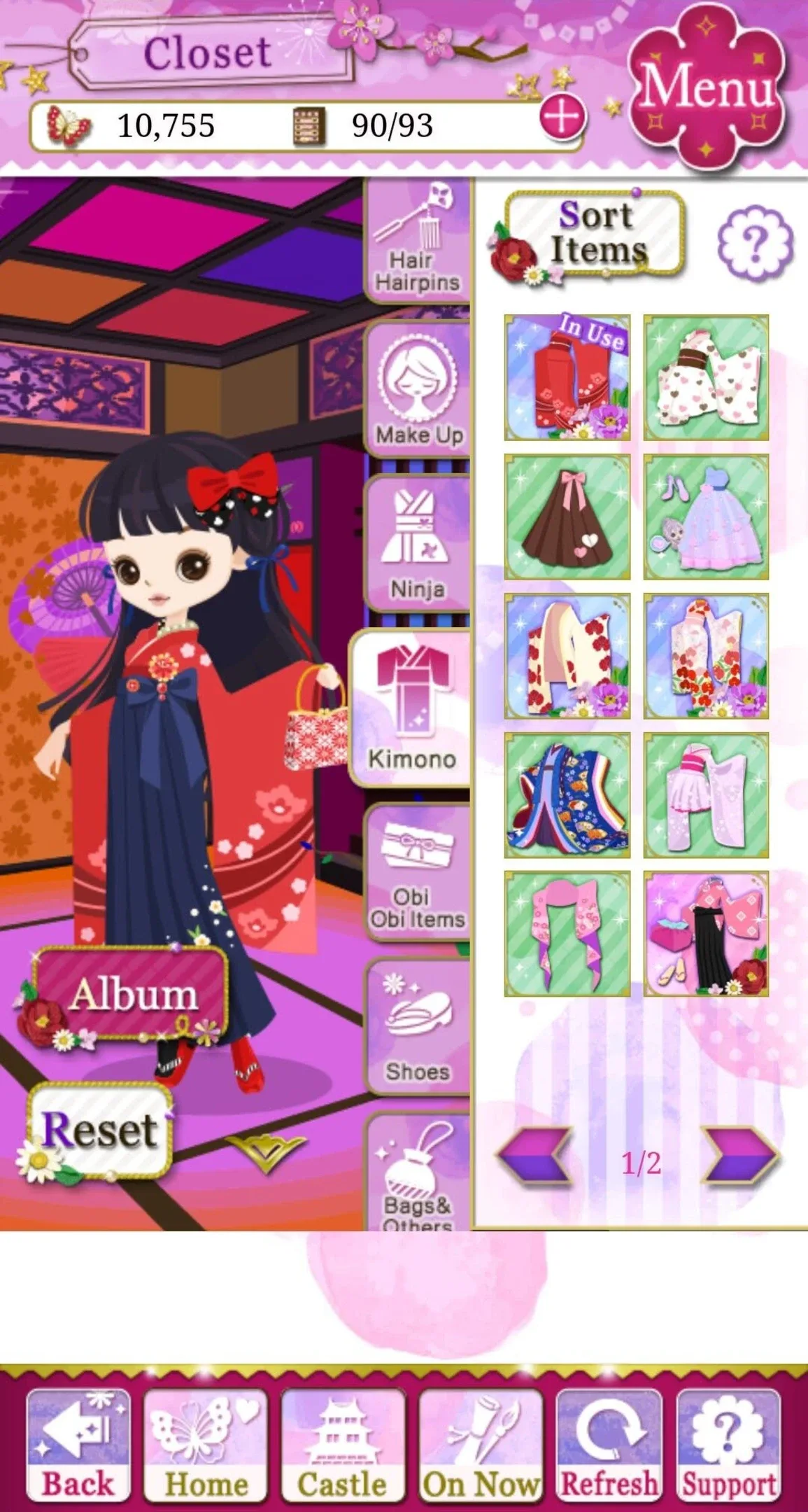808x1512 pixels.
Task: Switch to the Hair Hairpins category
Action: pos(417,241)
